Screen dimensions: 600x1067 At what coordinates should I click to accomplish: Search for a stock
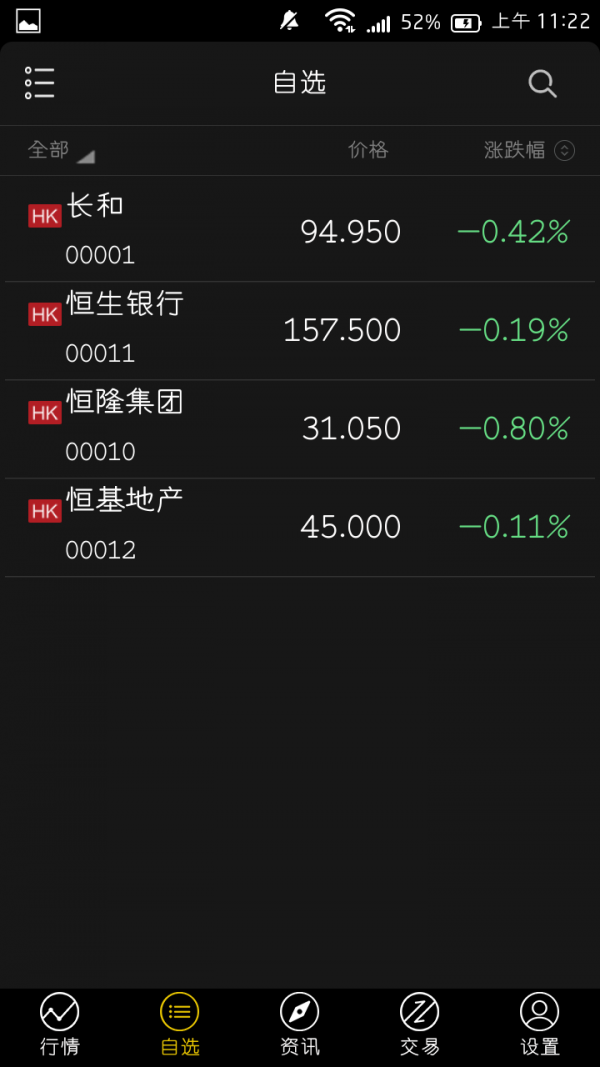coord(542,84)
